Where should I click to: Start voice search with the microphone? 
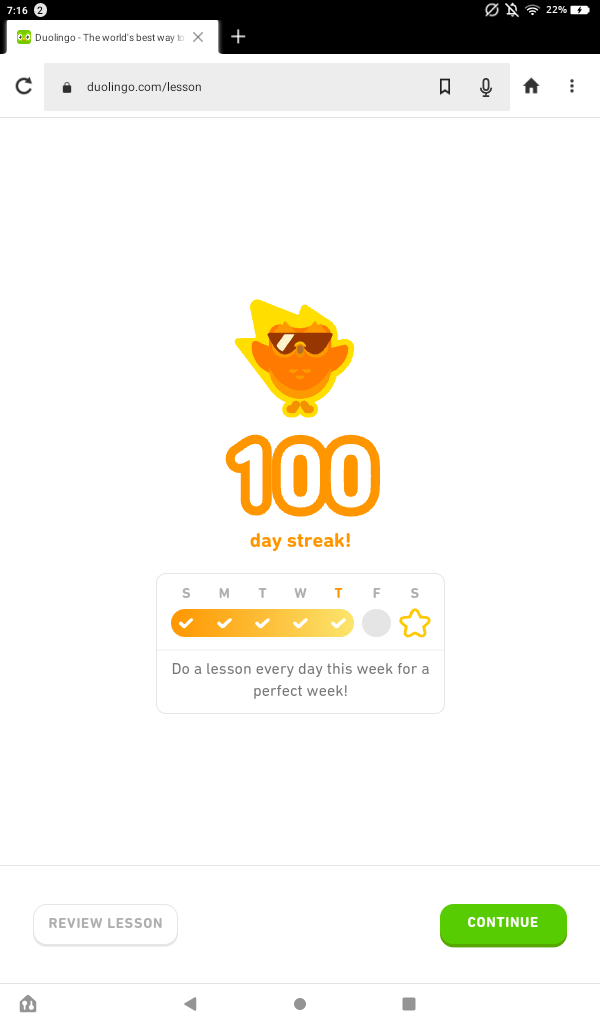point(486,87)
